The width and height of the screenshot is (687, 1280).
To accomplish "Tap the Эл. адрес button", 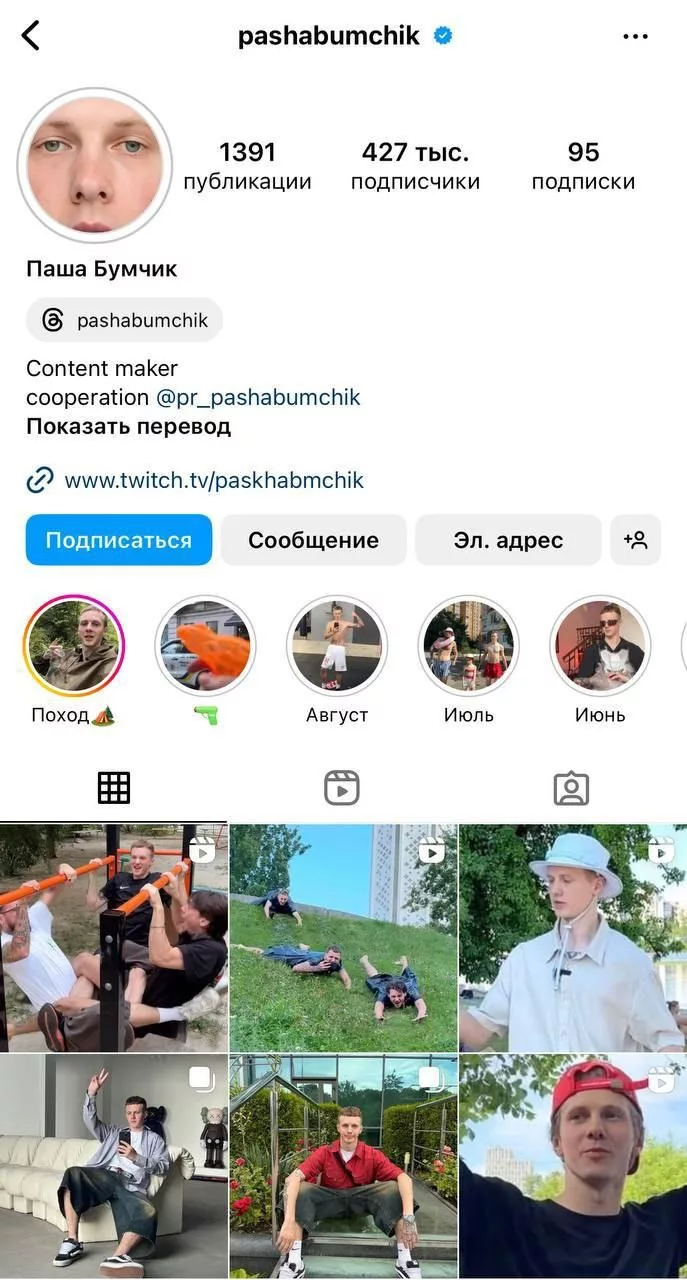I will click(508, 540).
